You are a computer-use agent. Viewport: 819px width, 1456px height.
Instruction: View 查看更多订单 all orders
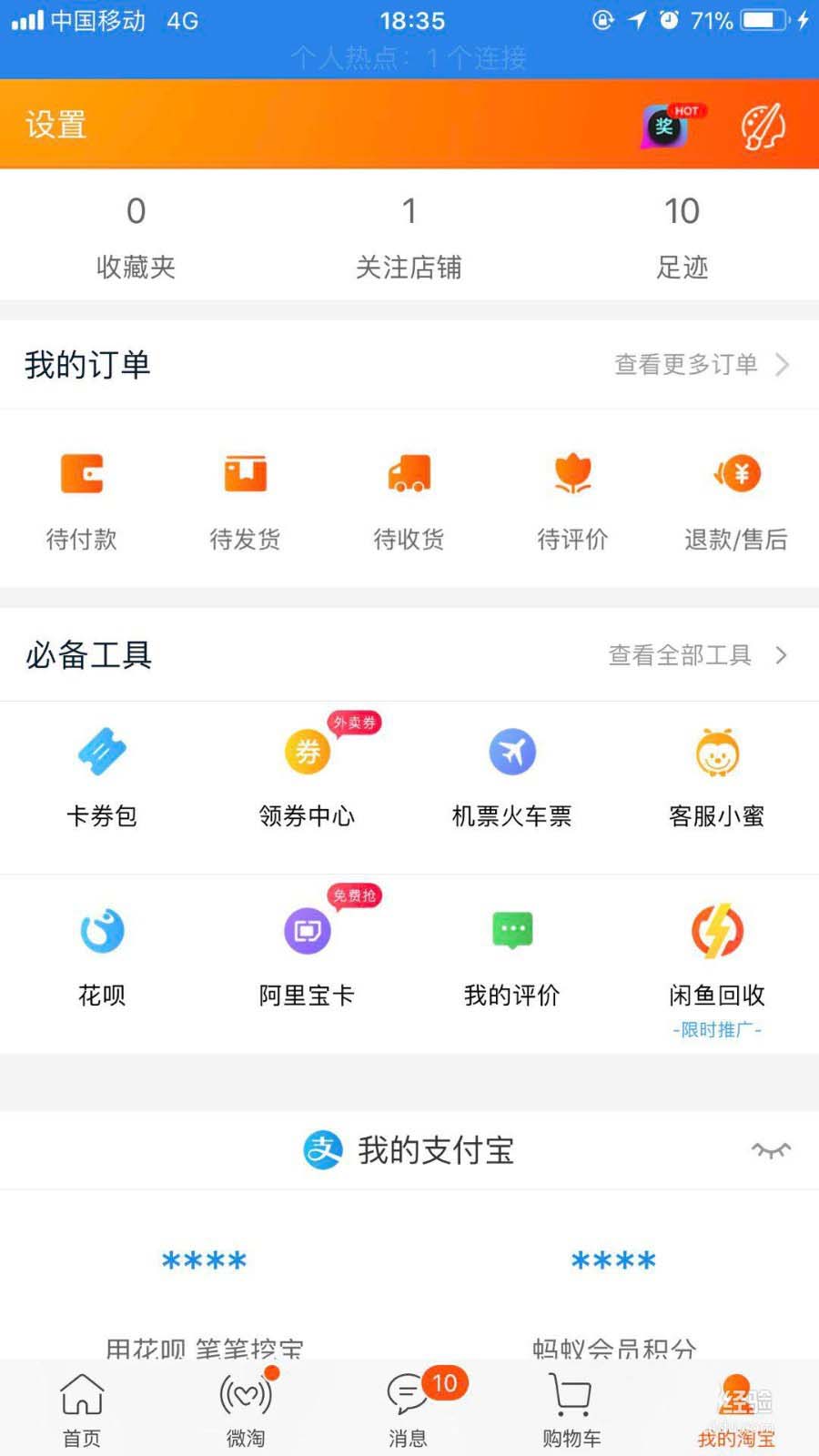coord(701,365)
